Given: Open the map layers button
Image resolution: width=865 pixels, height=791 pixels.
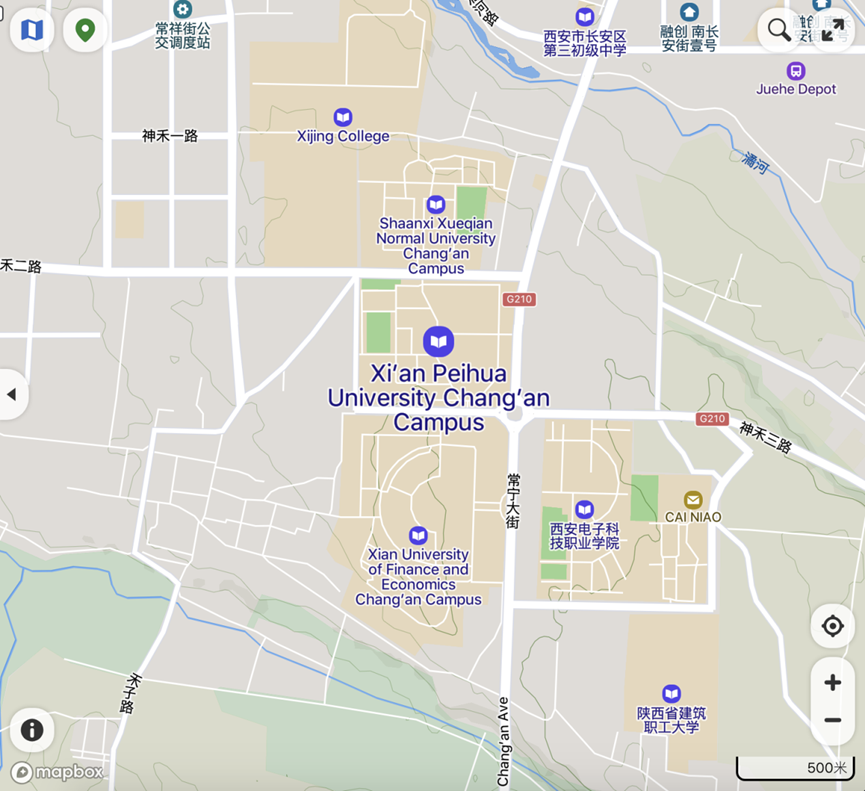Looking at the screenshot, I should tap(32, 30).
